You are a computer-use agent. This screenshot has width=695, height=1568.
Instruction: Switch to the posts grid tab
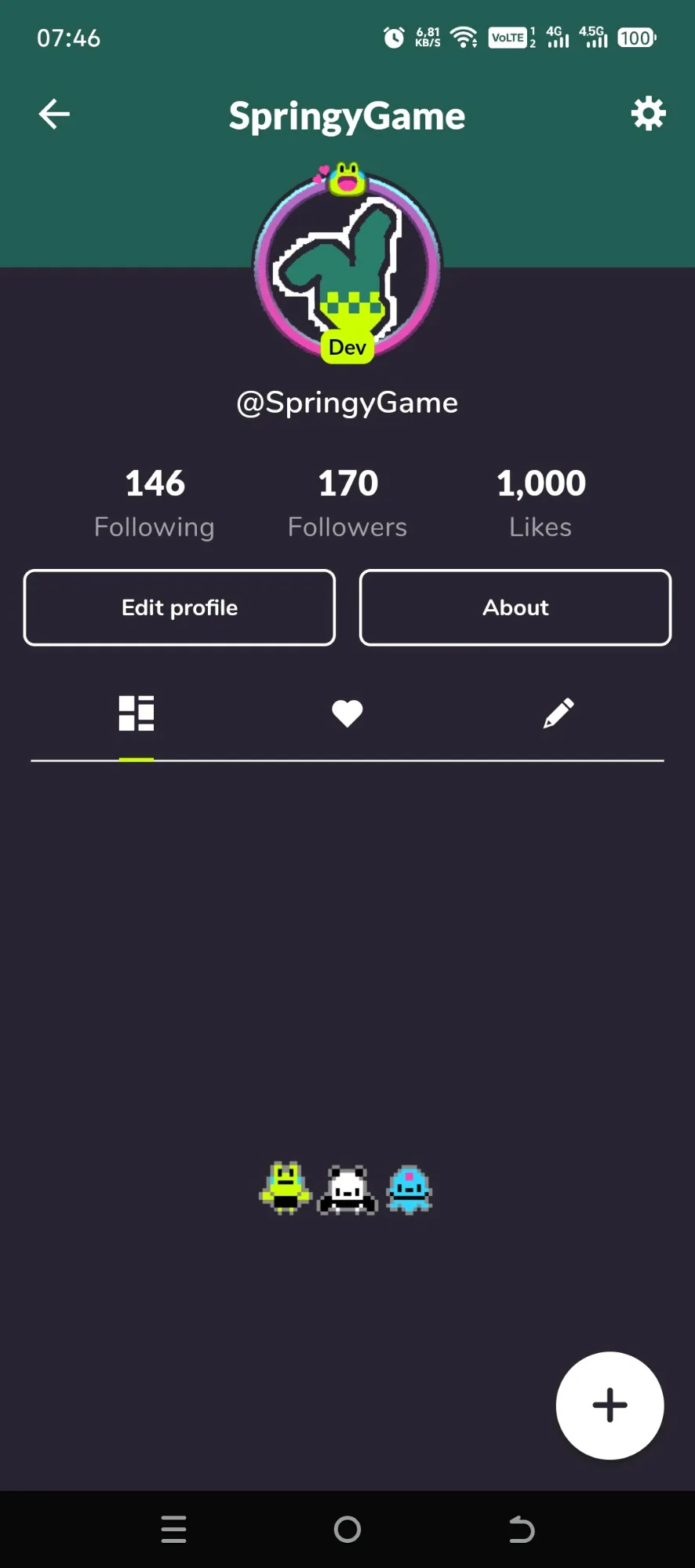(136, 713)
